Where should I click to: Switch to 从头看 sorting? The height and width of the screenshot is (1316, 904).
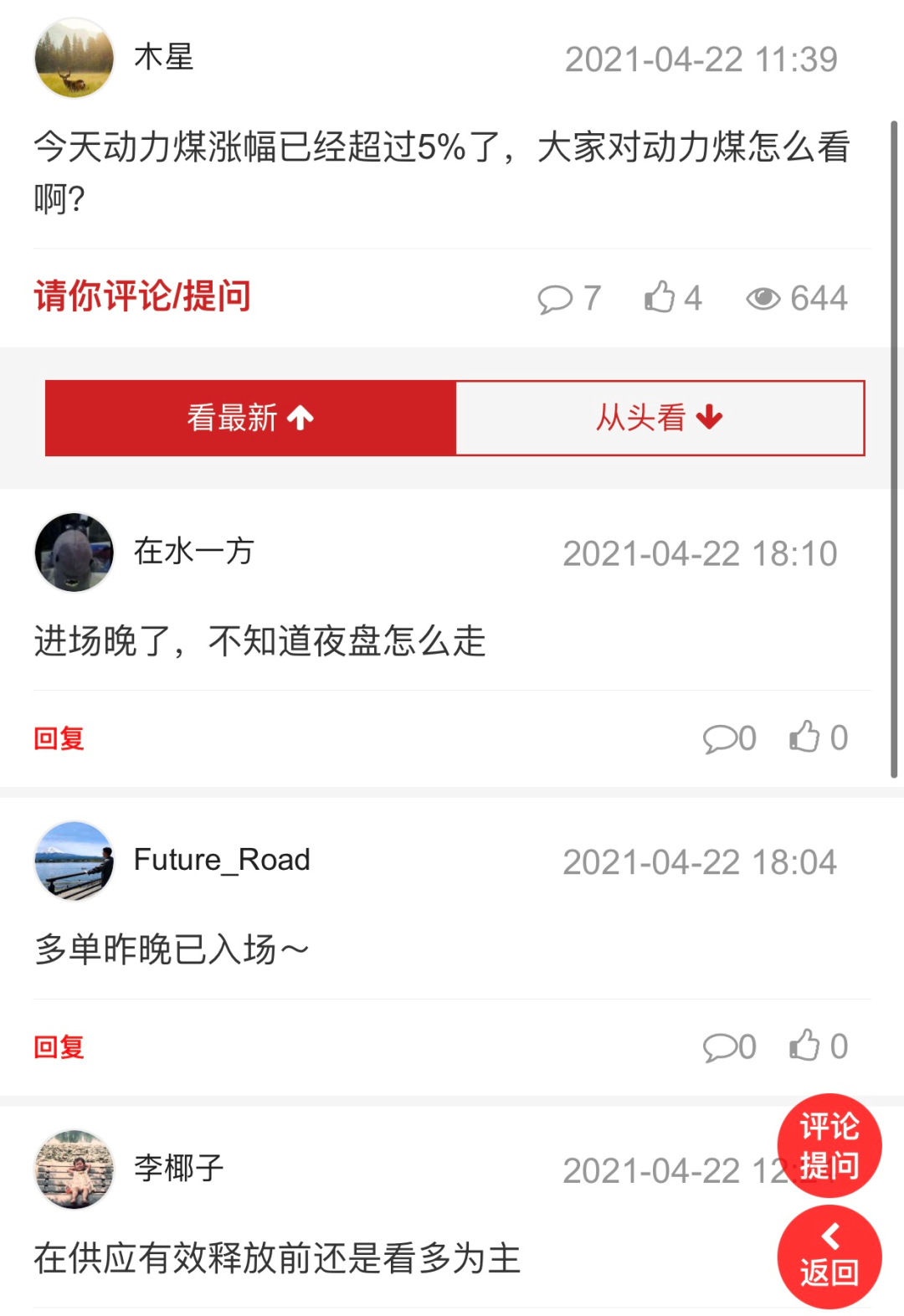pos(660,418)
